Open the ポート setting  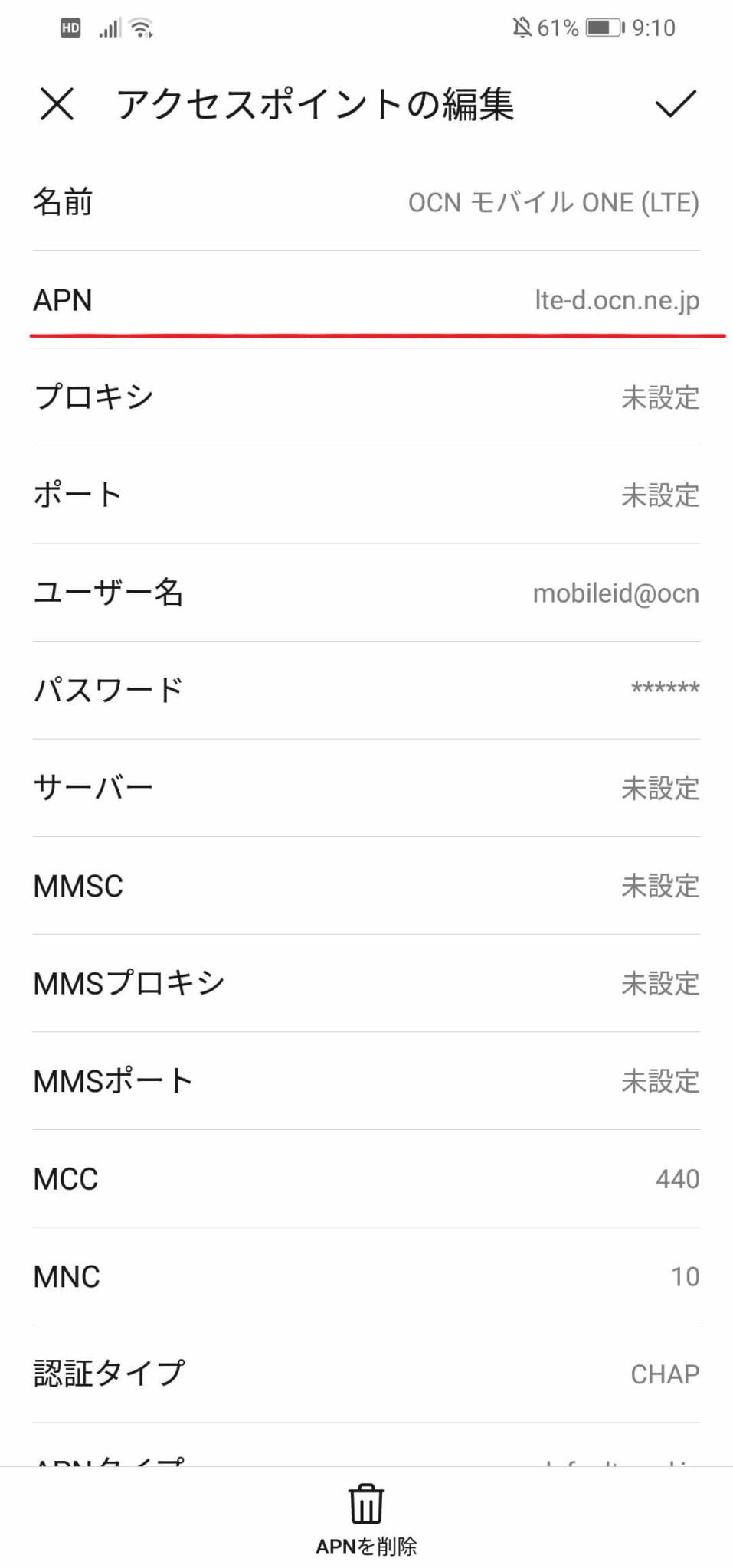pyautogui.click(x=366, y=495)
